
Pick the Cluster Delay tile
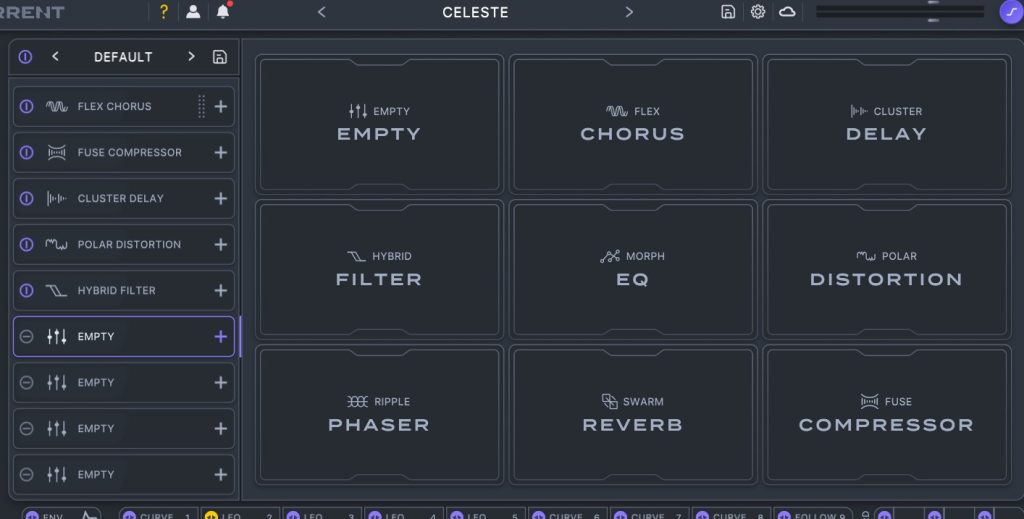pos(886,123)
